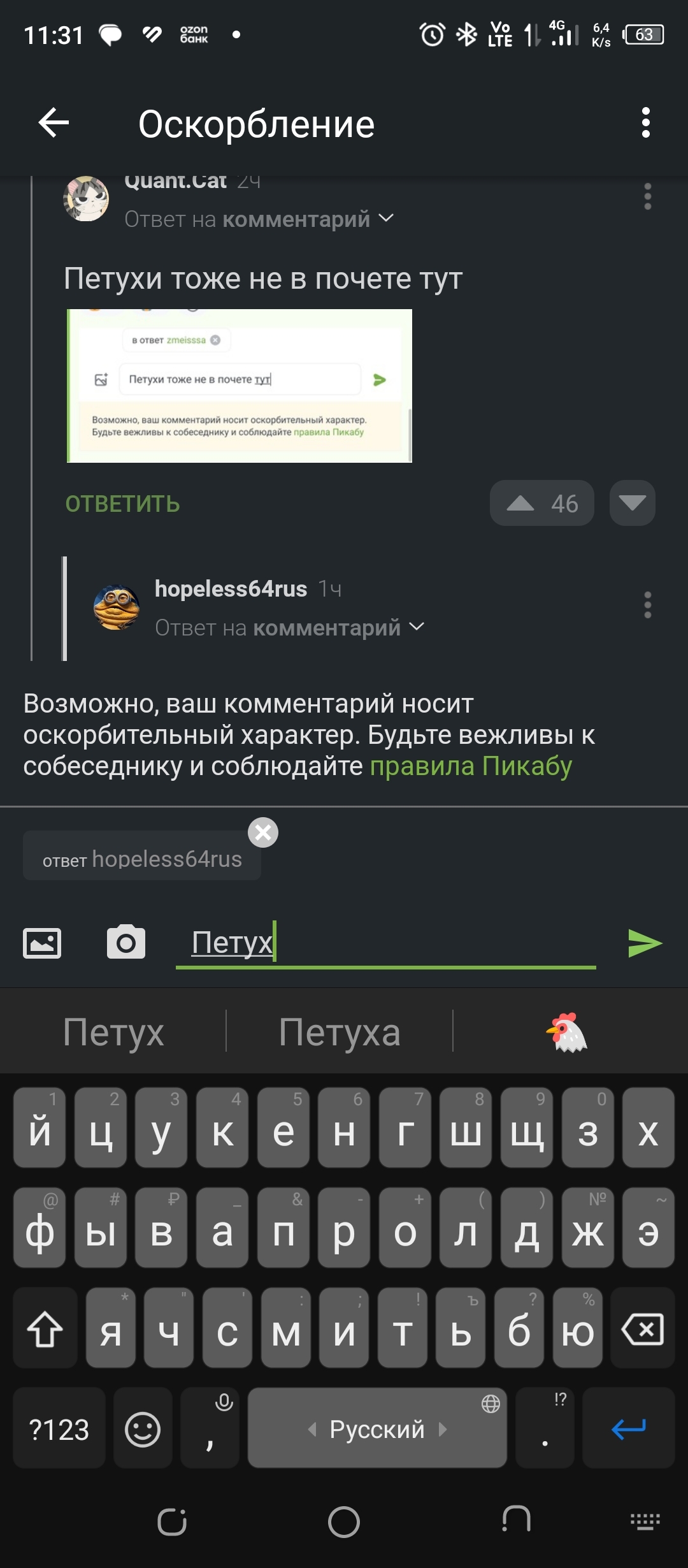Screen dimensions: 688x1568
Task: Pick the 'Петуха' keyboard suggestion
Action: (340, 1032)
